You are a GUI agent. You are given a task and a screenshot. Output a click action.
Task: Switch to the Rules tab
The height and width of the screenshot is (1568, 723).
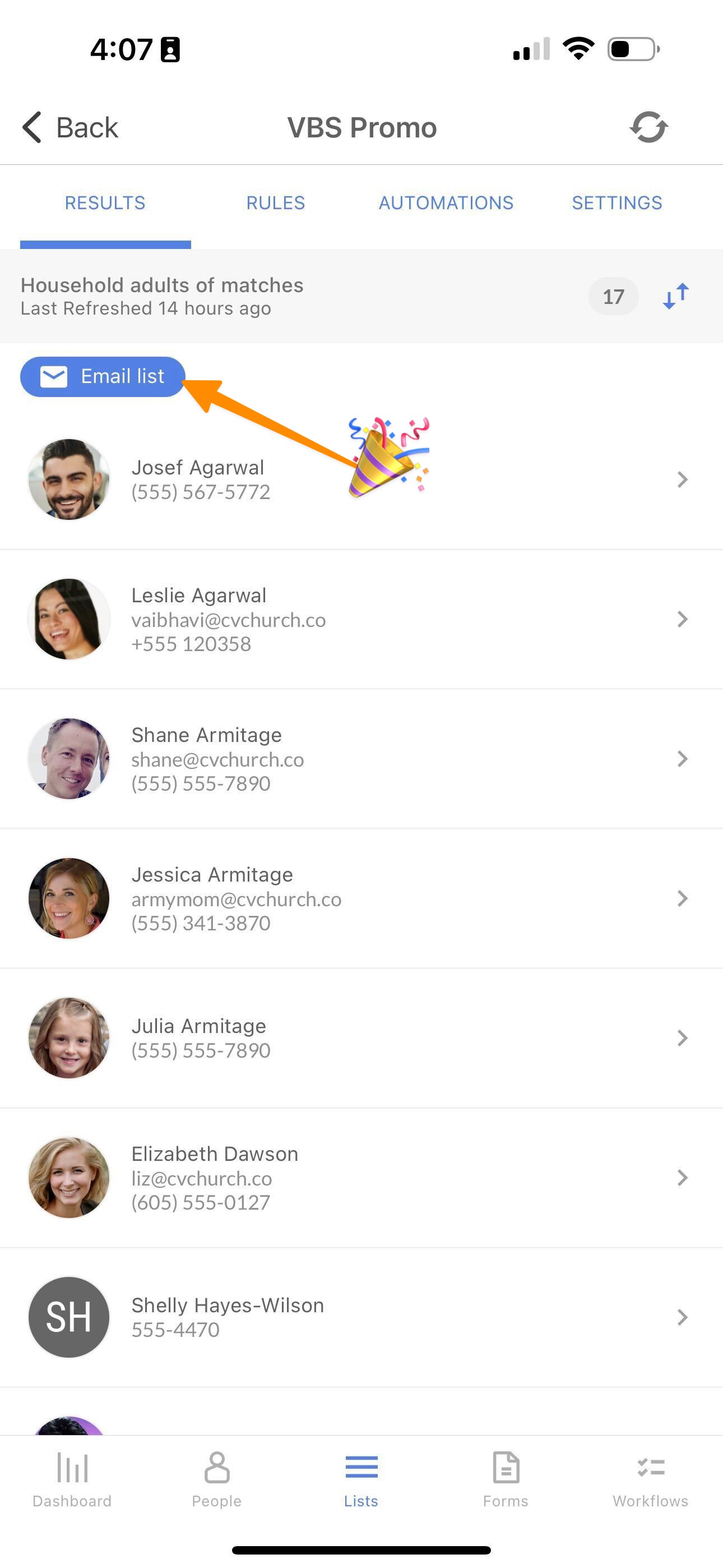tap(275, 202)
